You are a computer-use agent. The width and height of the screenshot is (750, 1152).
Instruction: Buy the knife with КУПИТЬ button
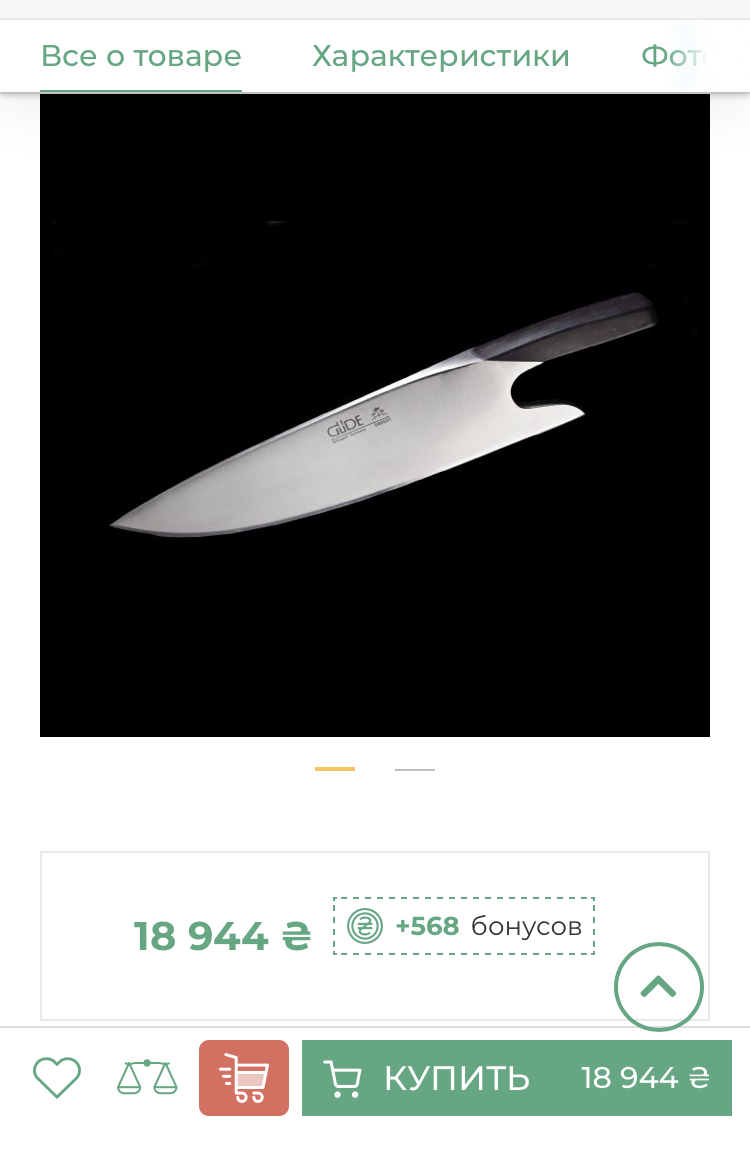pyautogui.click(x=516, y=1078)
